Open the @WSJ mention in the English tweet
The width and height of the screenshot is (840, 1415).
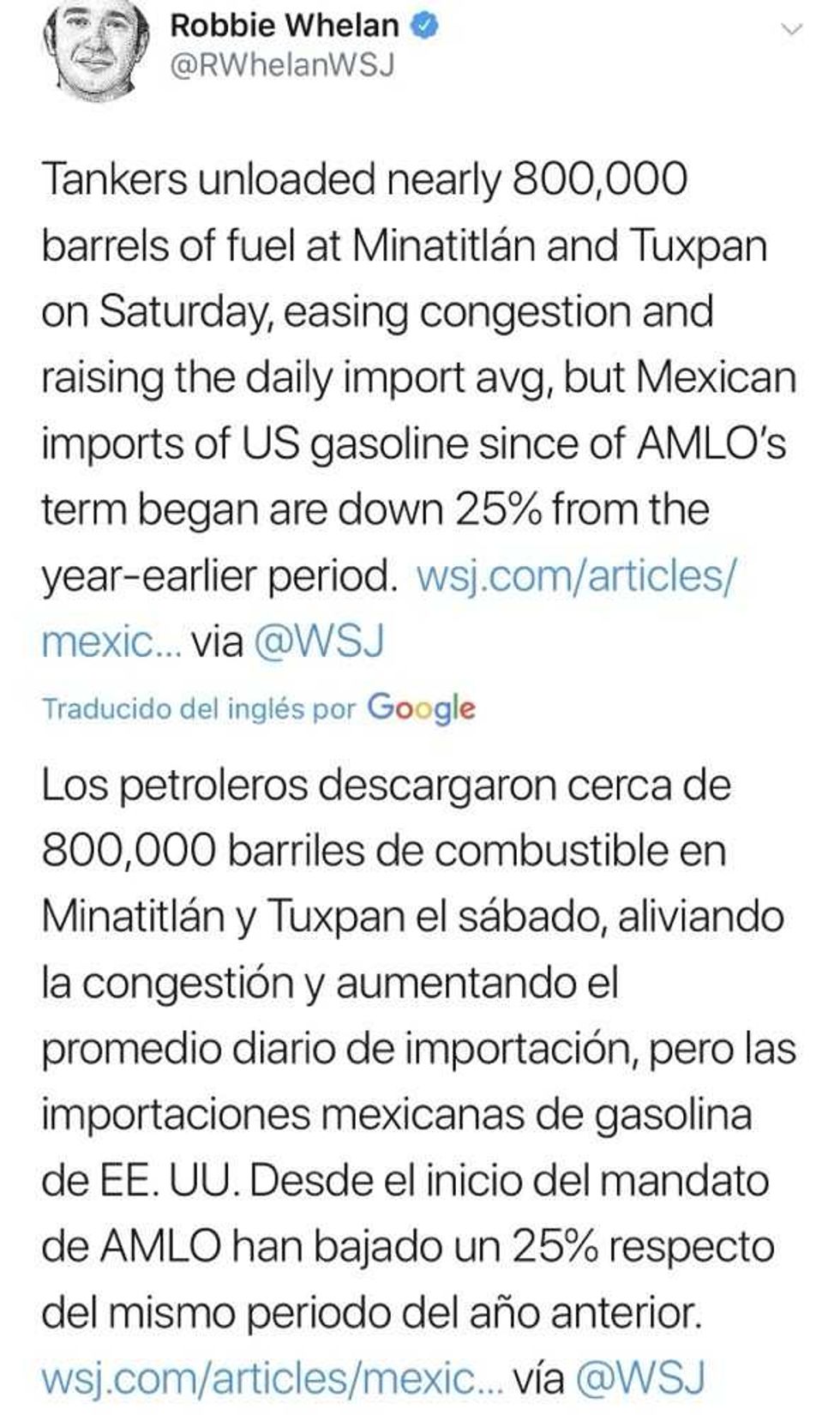(x=319, y=641)
